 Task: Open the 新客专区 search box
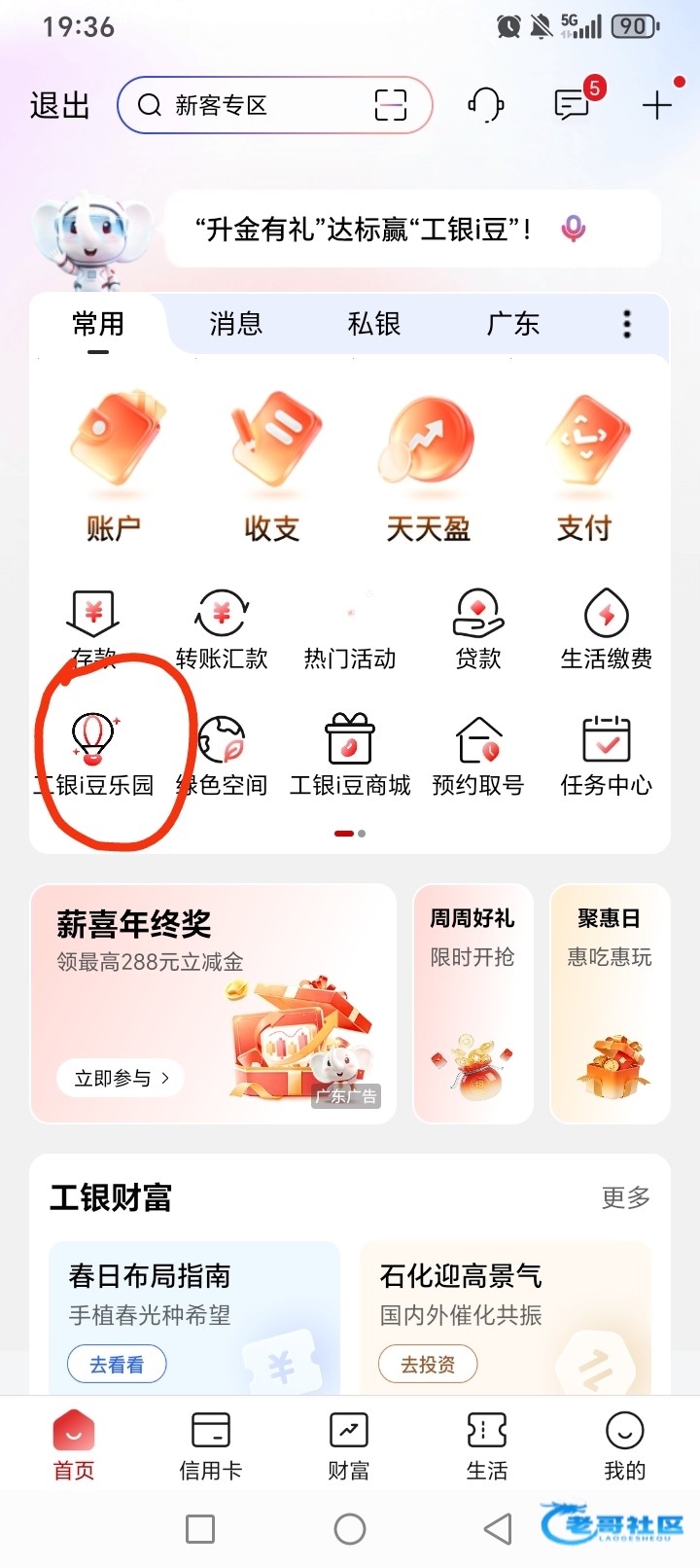pos(243,105)
